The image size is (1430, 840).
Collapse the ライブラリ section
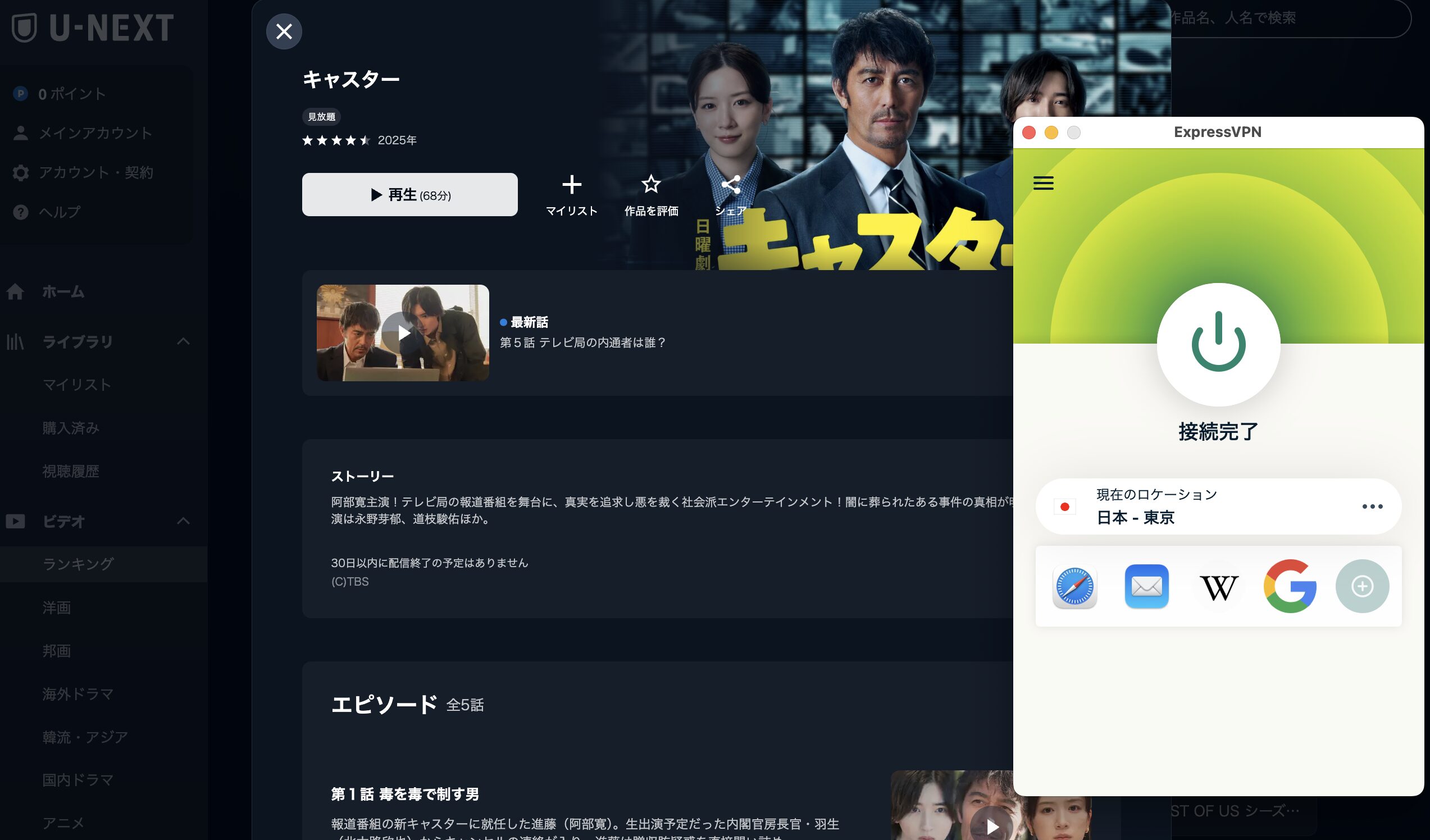[183, 341]
